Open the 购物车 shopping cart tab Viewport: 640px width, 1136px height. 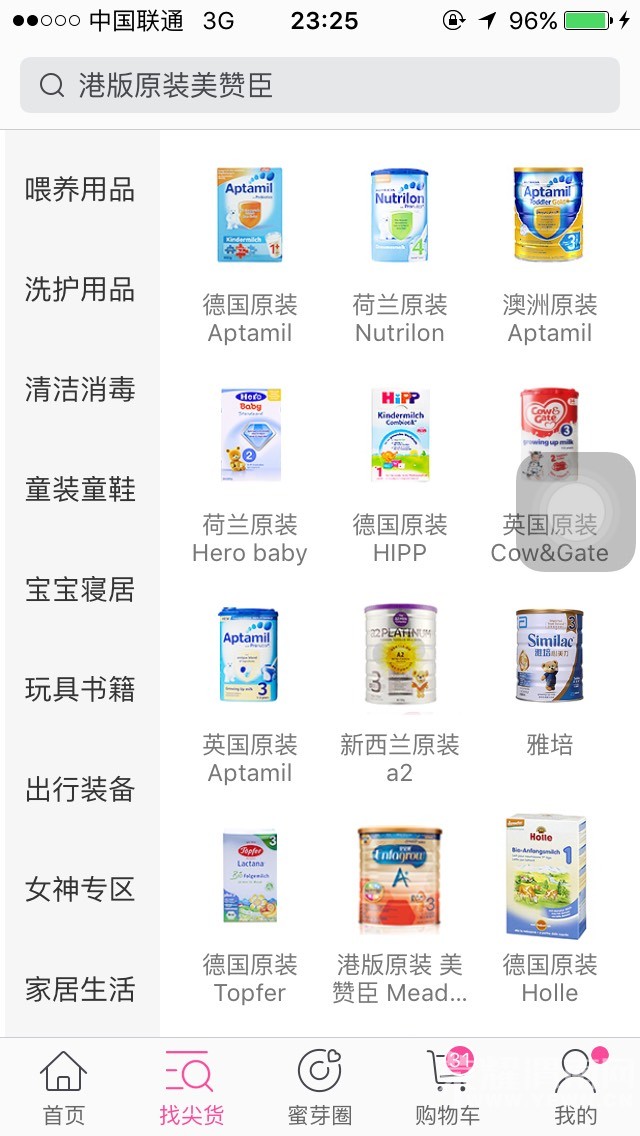[447, 1088]
